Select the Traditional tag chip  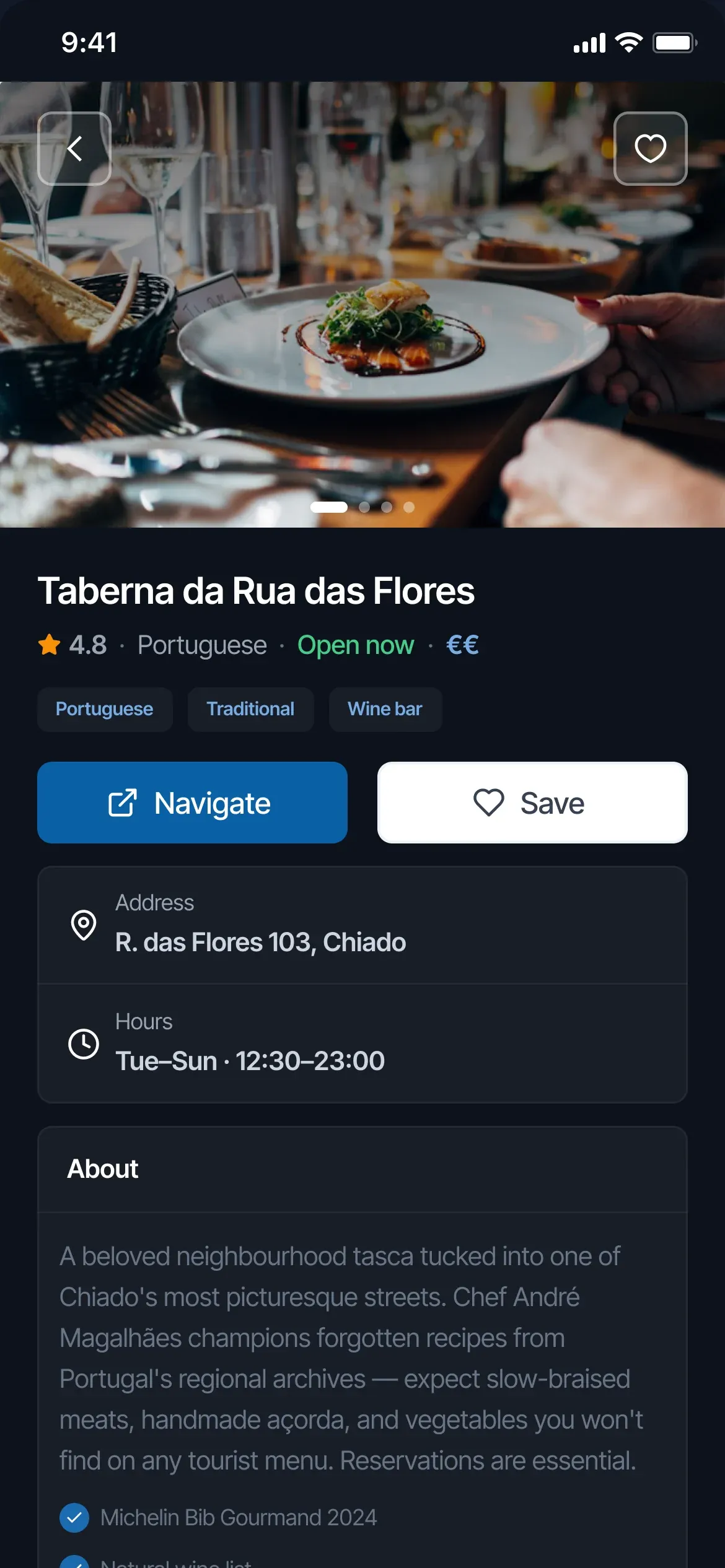click(250, 709)
